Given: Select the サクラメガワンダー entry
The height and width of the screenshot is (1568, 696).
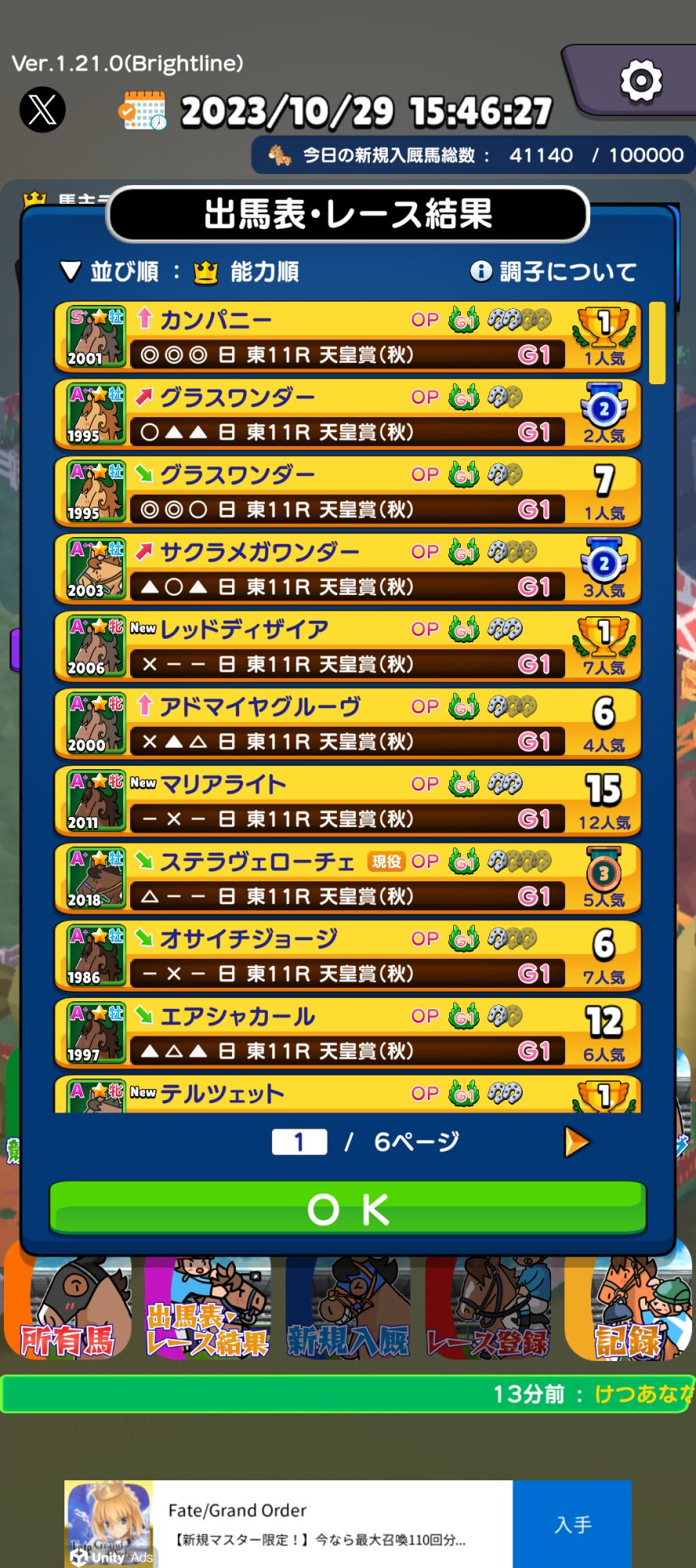Looking at the screenshot, I should pos(347,569).
